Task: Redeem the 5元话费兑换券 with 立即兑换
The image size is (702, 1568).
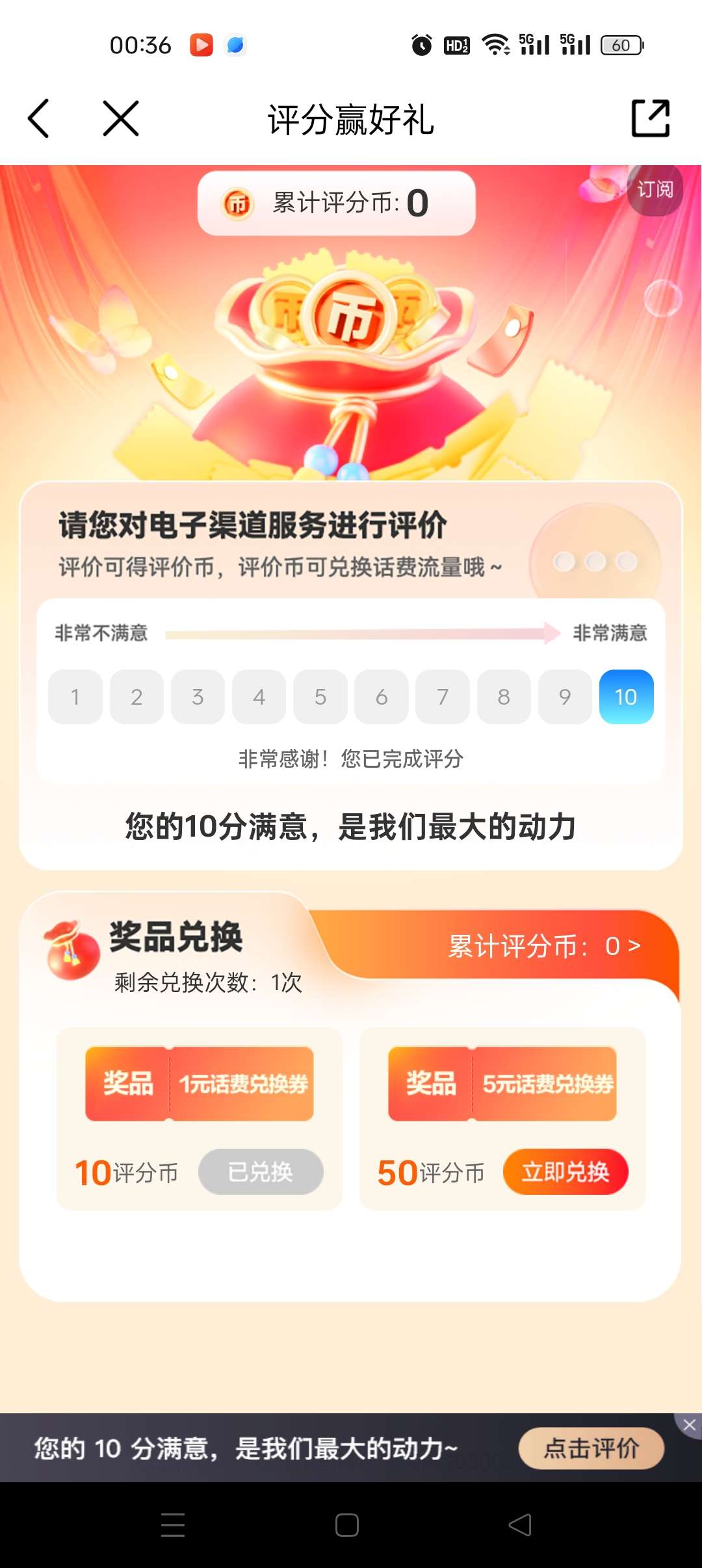Action: click(x=565, y=1171)
